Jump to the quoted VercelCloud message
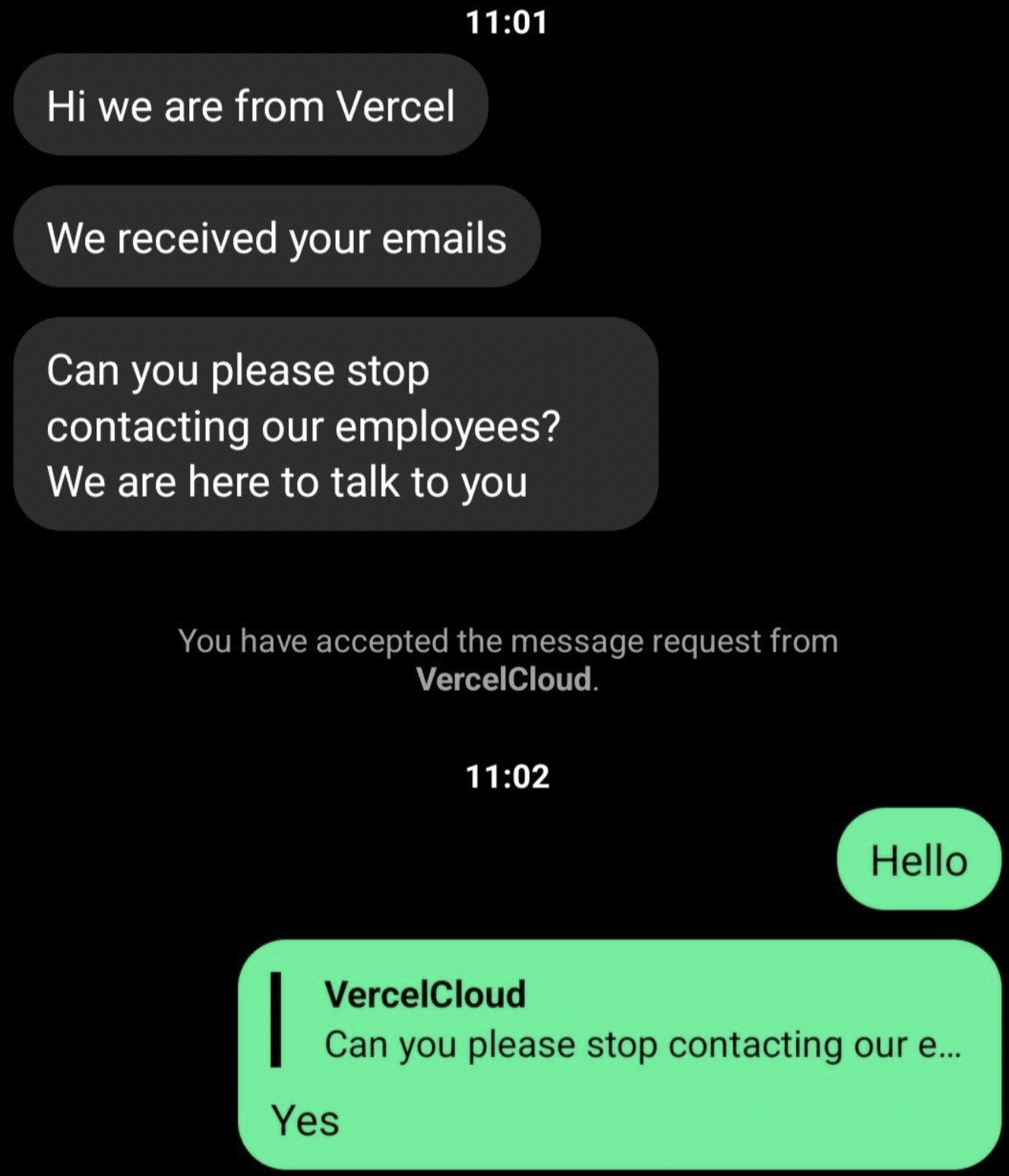1009x1176 pixels. [641, 1020]
